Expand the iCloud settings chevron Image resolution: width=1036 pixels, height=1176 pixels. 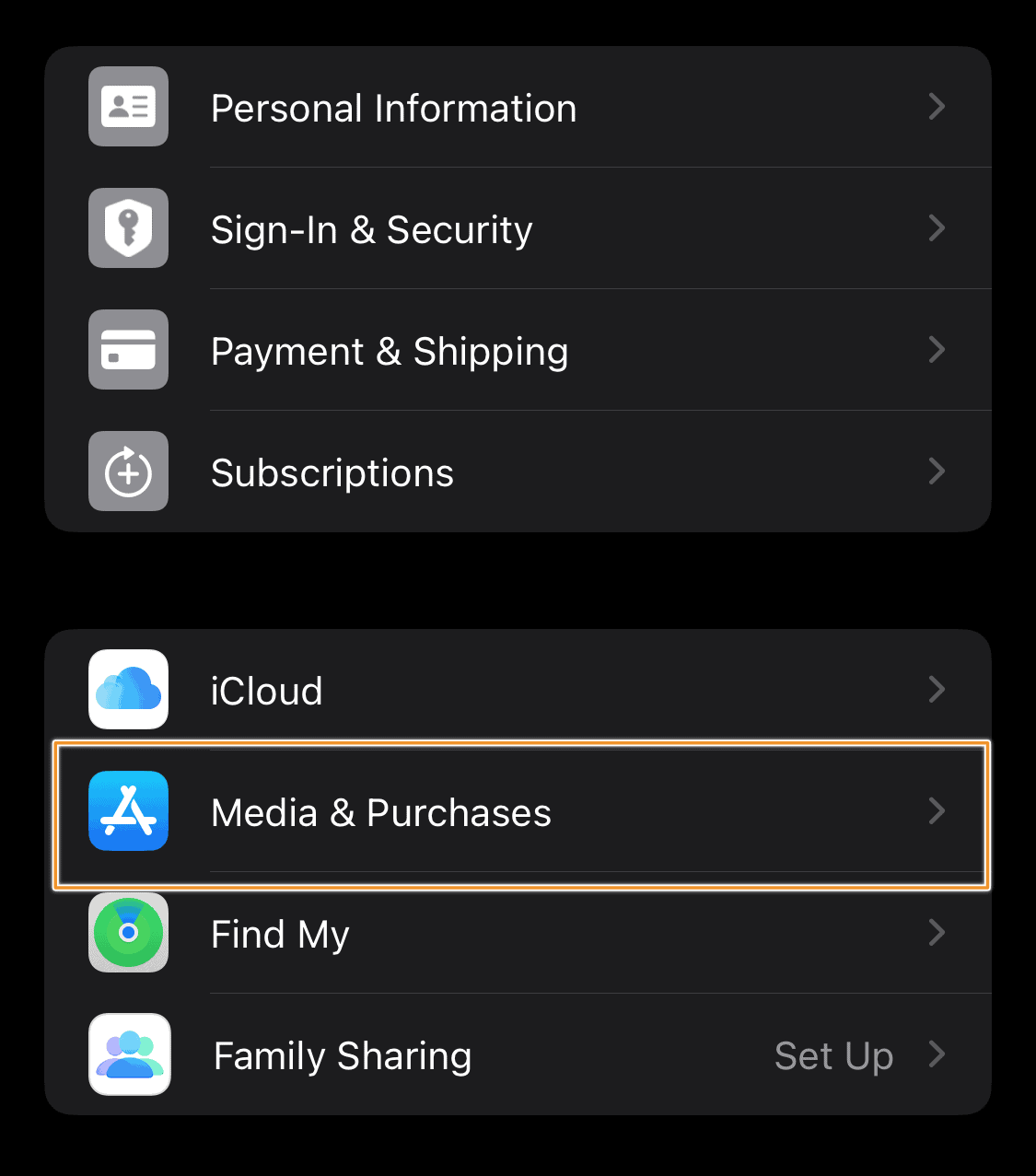coord(937,690)
